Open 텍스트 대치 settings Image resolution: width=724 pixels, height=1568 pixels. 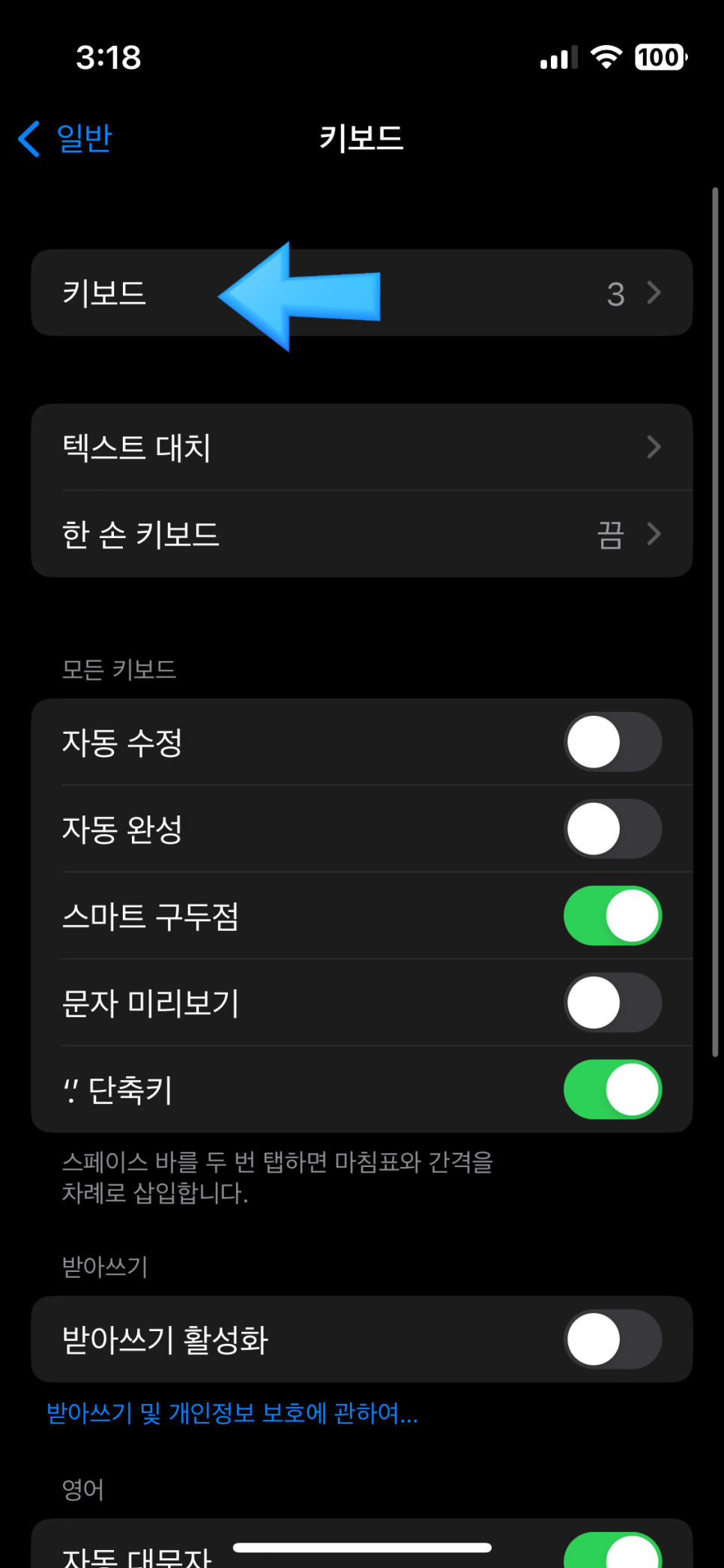pyautogui.click(x=362, y=447)
